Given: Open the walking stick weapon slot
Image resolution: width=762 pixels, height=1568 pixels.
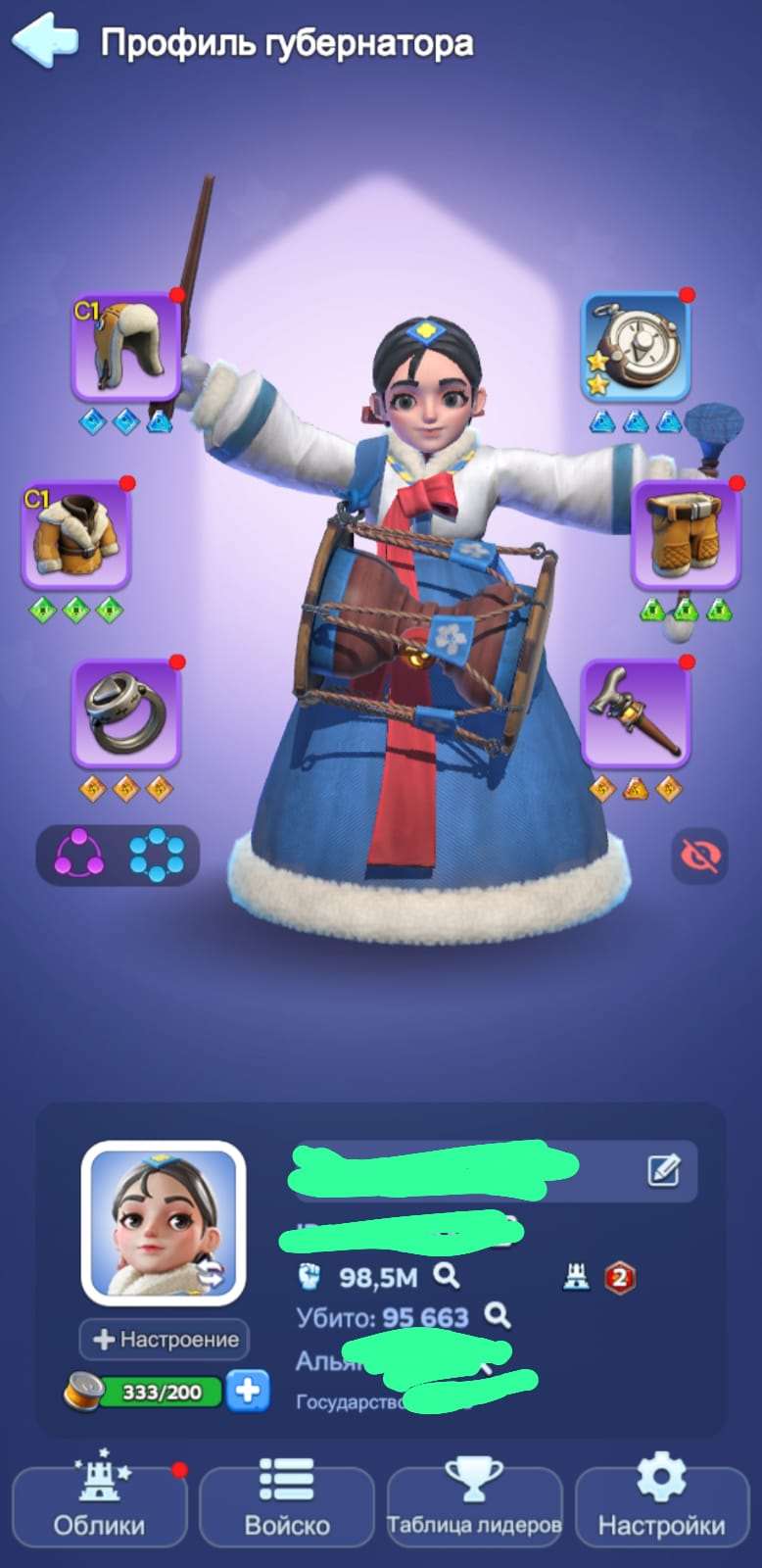Looking at the screenshot, I should [x=636, y=712].
